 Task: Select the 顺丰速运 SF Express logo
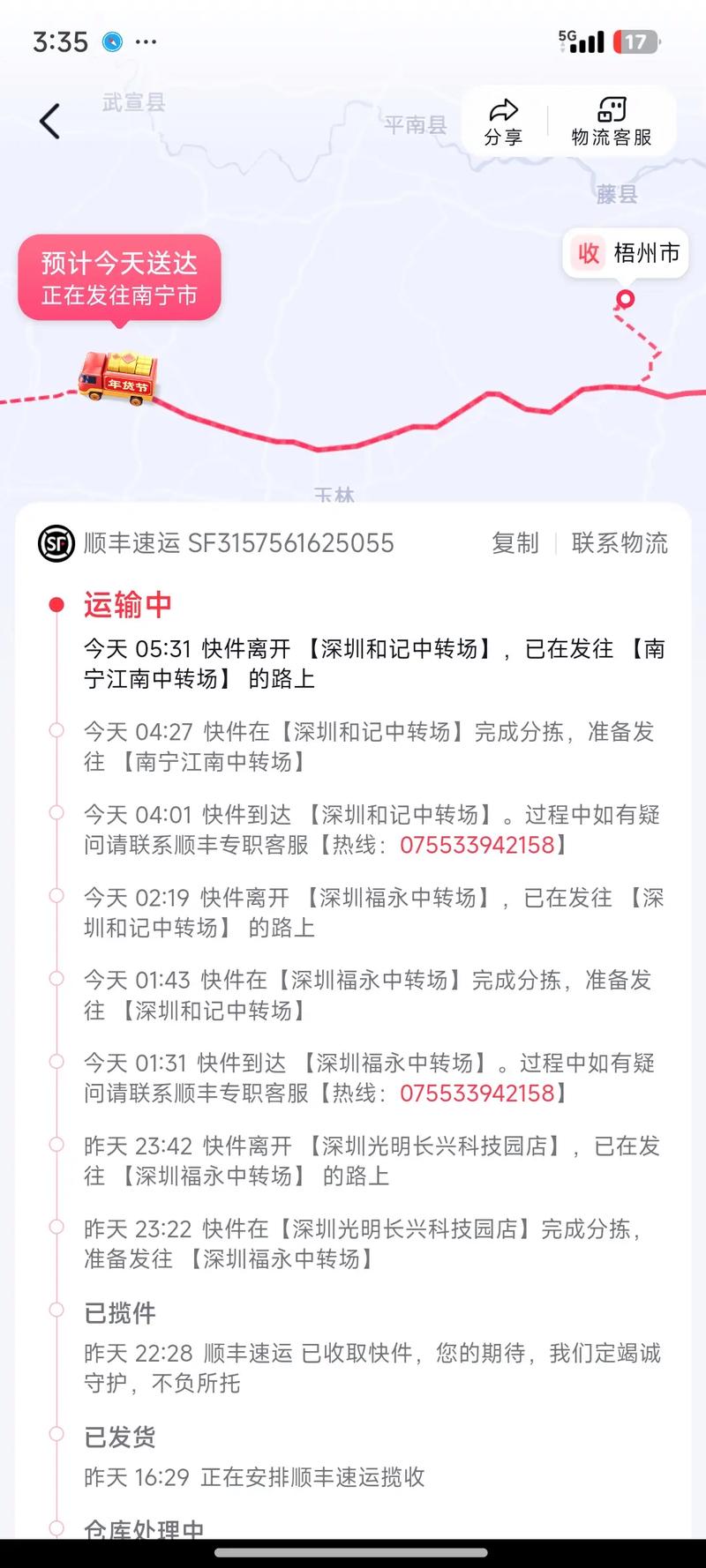click(55, 544)
